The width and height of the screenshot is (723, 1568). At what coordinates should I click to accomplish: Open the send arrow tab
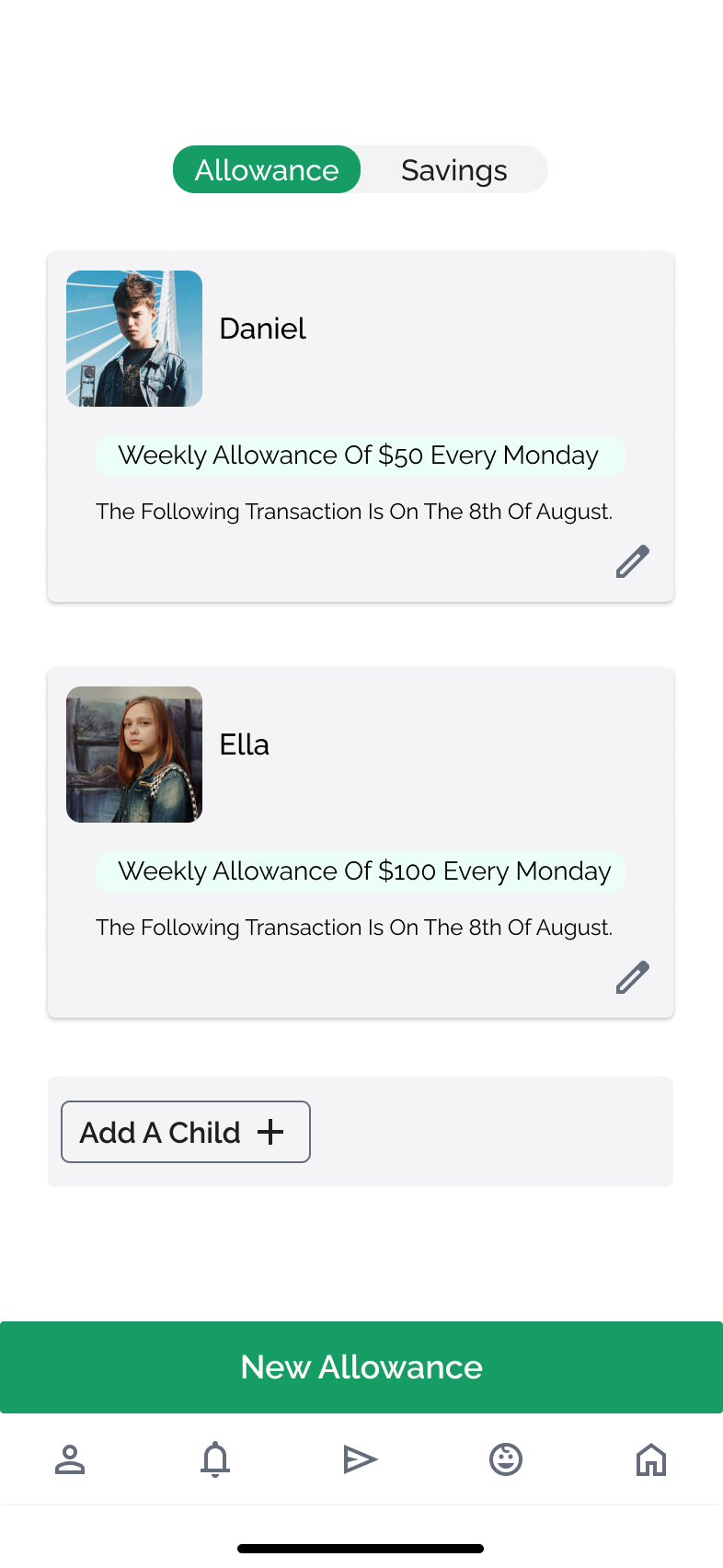[x=360, y=1459]
